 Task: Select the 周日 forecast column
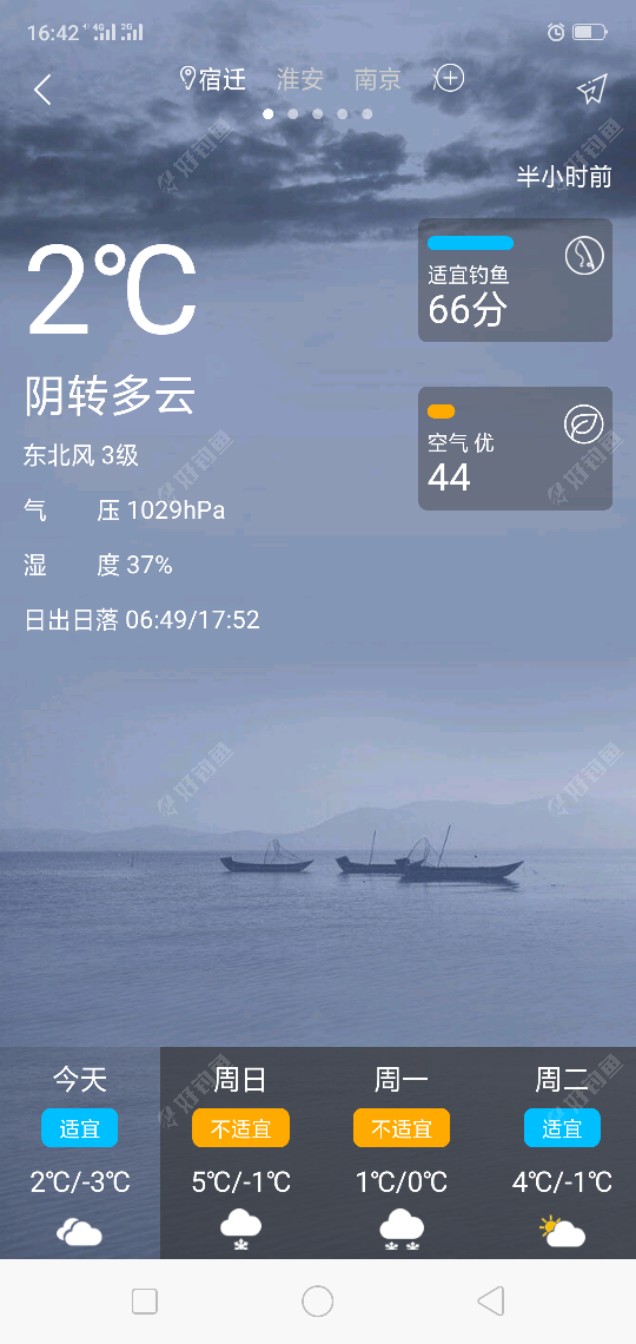coord(241,1152)
